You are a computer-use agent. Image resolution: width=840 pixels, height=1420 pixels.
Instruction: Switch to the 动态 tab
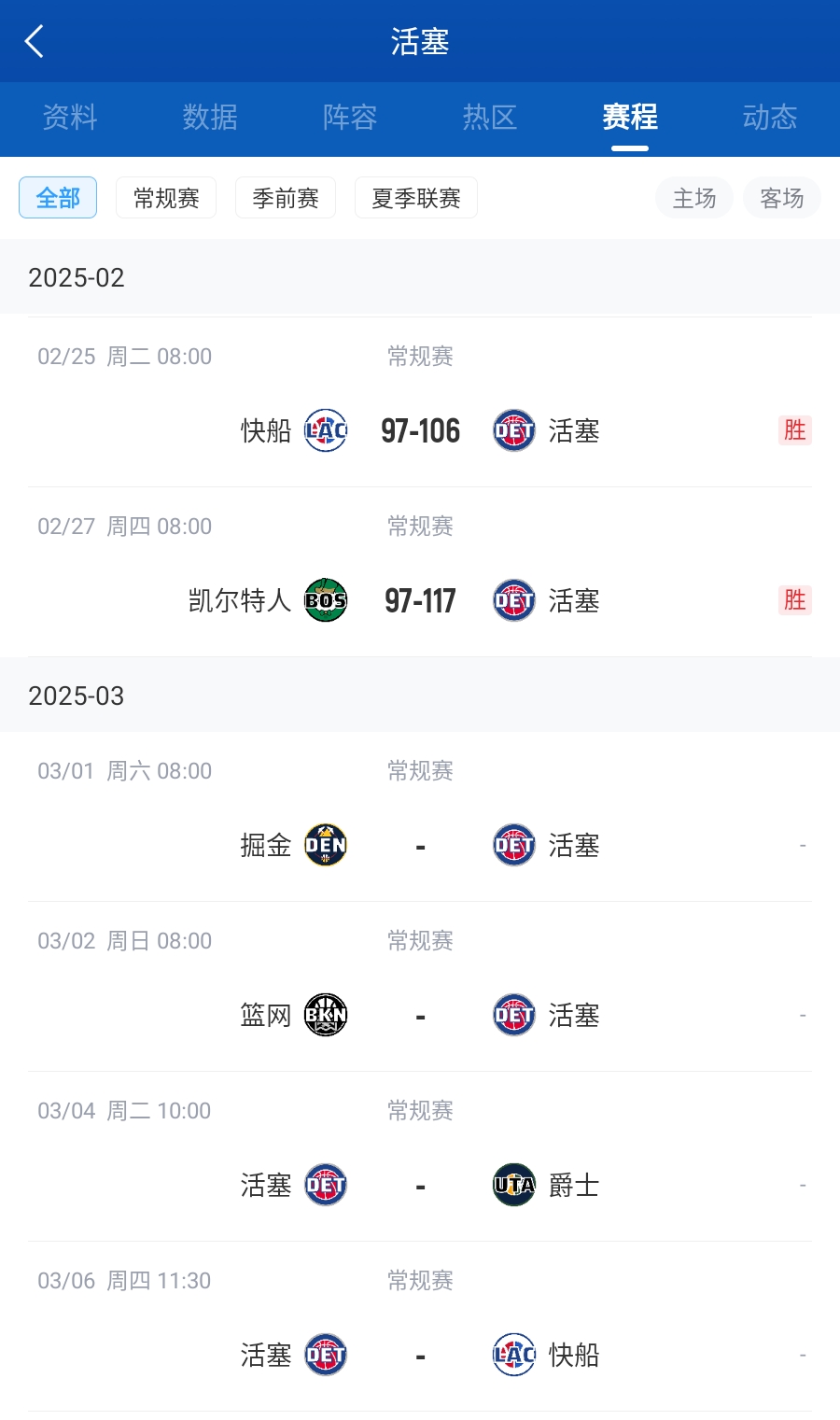point(770,118)
